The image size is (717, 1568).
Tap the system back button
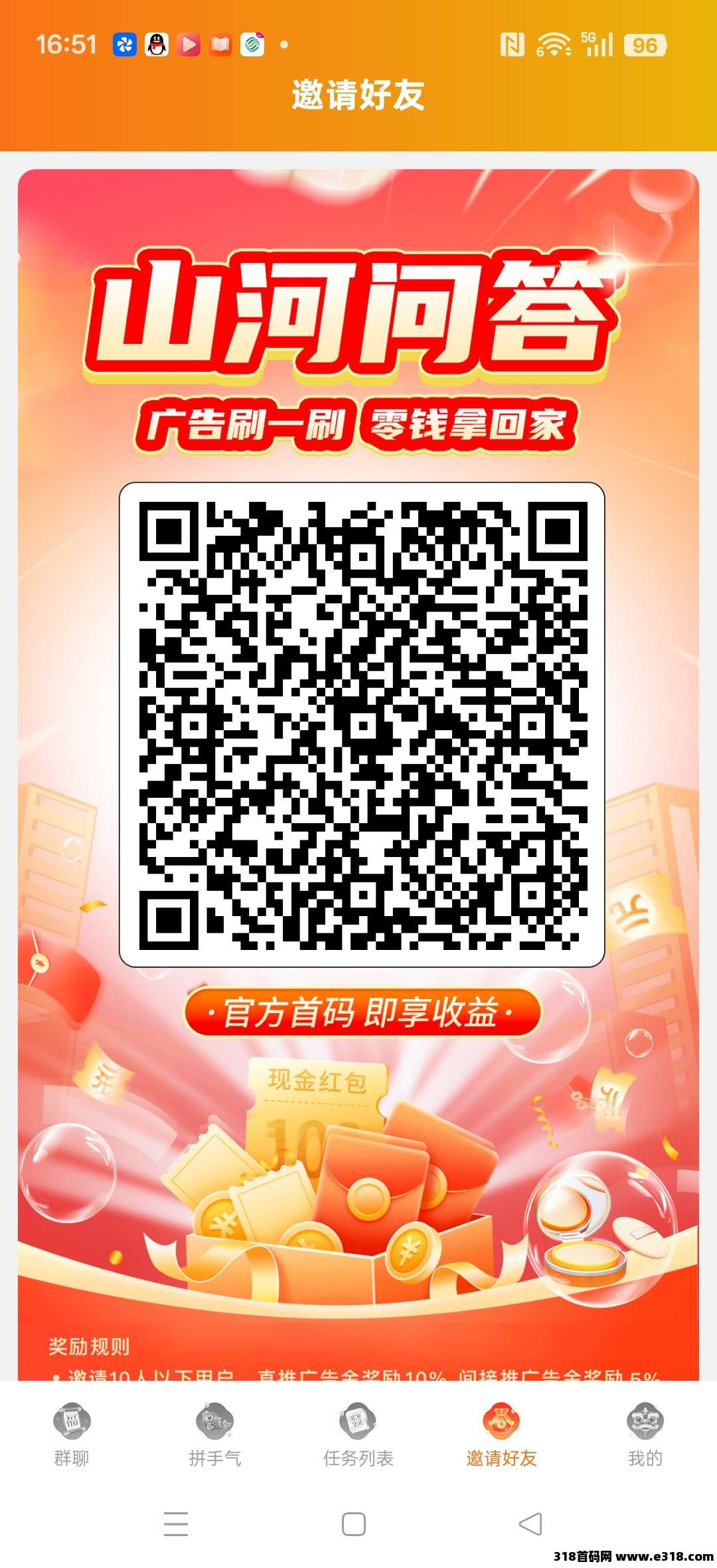pyautogui.click(x=530, y=1524)
